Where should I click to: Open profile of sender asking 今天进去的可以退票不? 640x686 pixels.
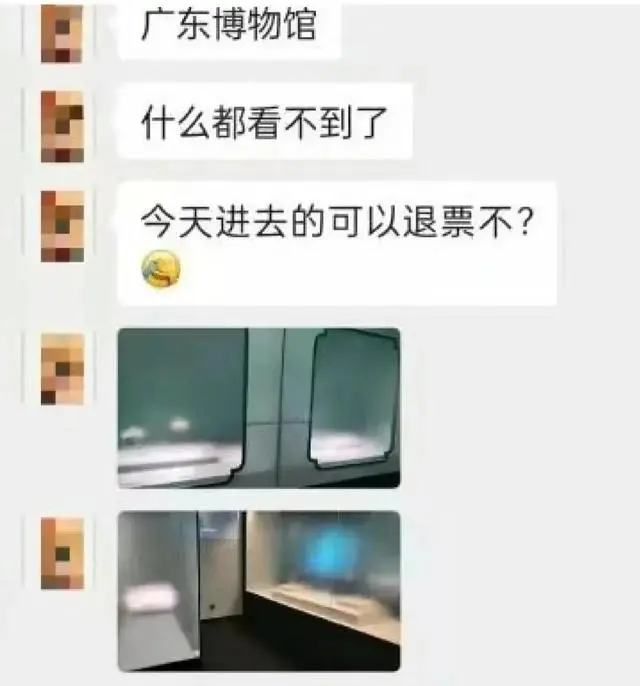point(62,227)
